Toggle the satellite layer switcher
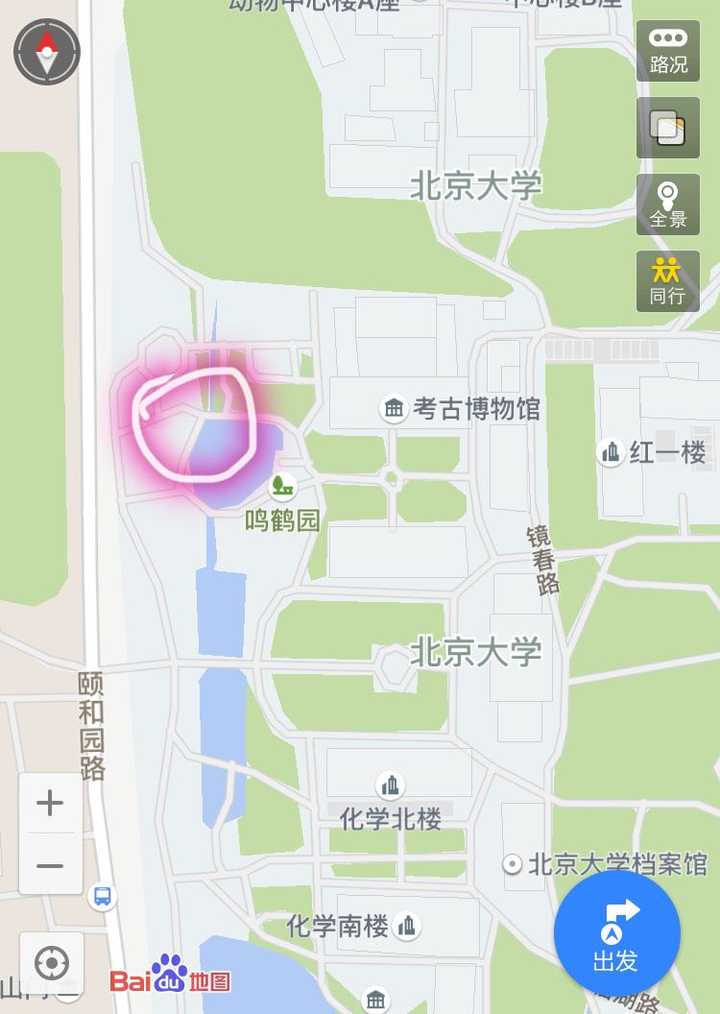This screenshot has height=1014, width=720. (667, 128)
